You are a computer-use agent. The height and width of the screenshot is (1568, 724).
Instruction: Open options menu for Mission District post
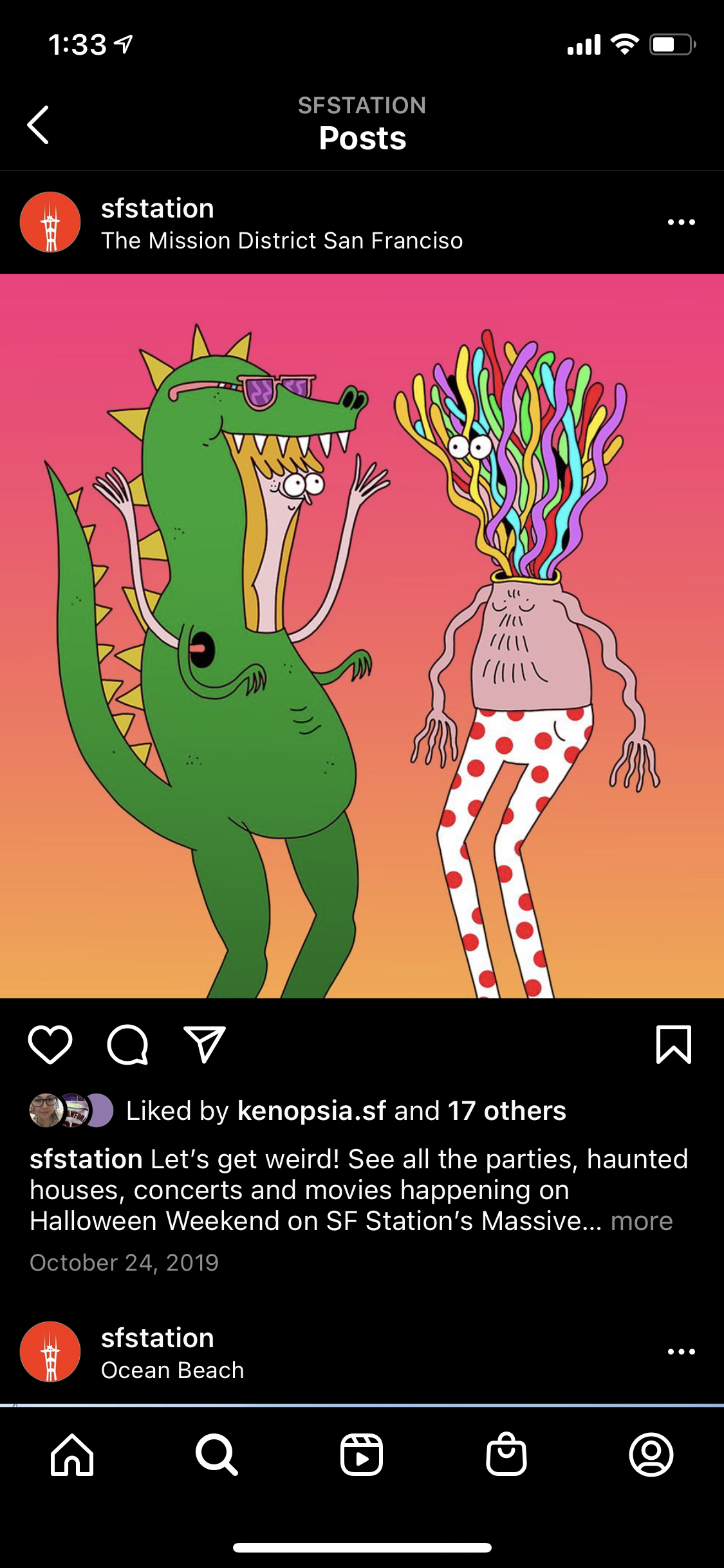pyautogui.click(x=681, y=222)
